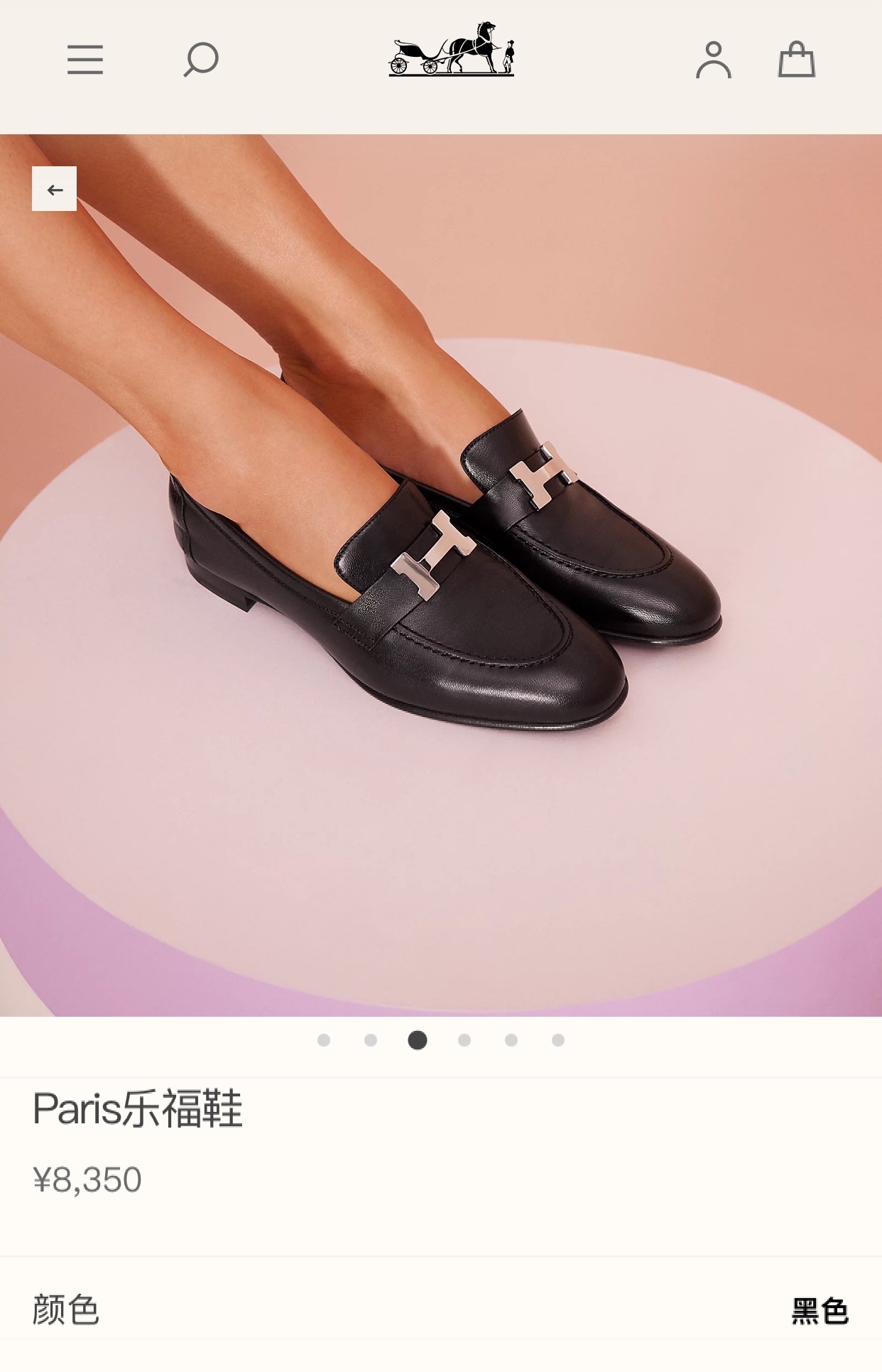Open the account profile icon
The width and height of the screenshot is (882, 1372).
coord(713,60)
